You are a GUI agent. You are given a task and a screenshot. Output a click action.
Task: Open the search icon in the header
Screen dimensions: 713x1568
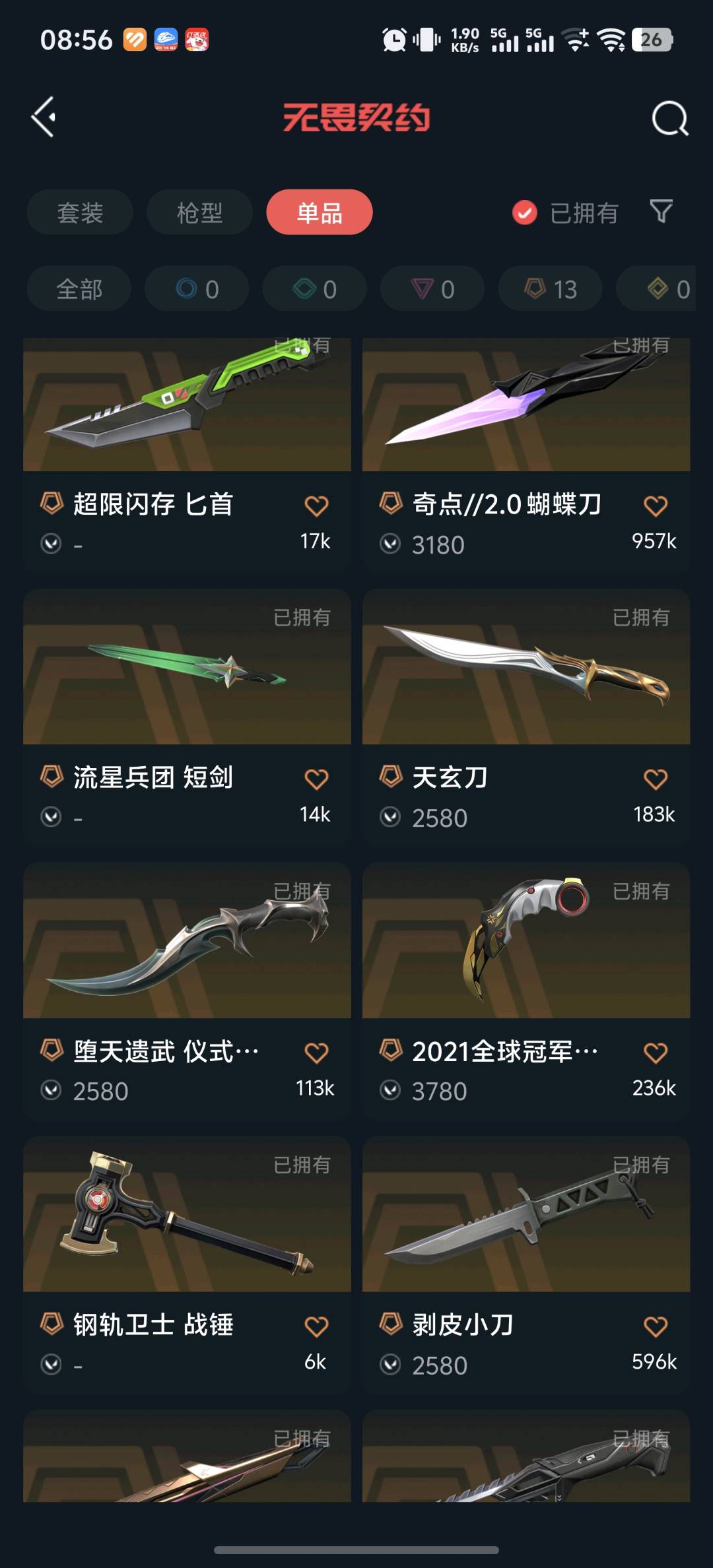[669, 119]
